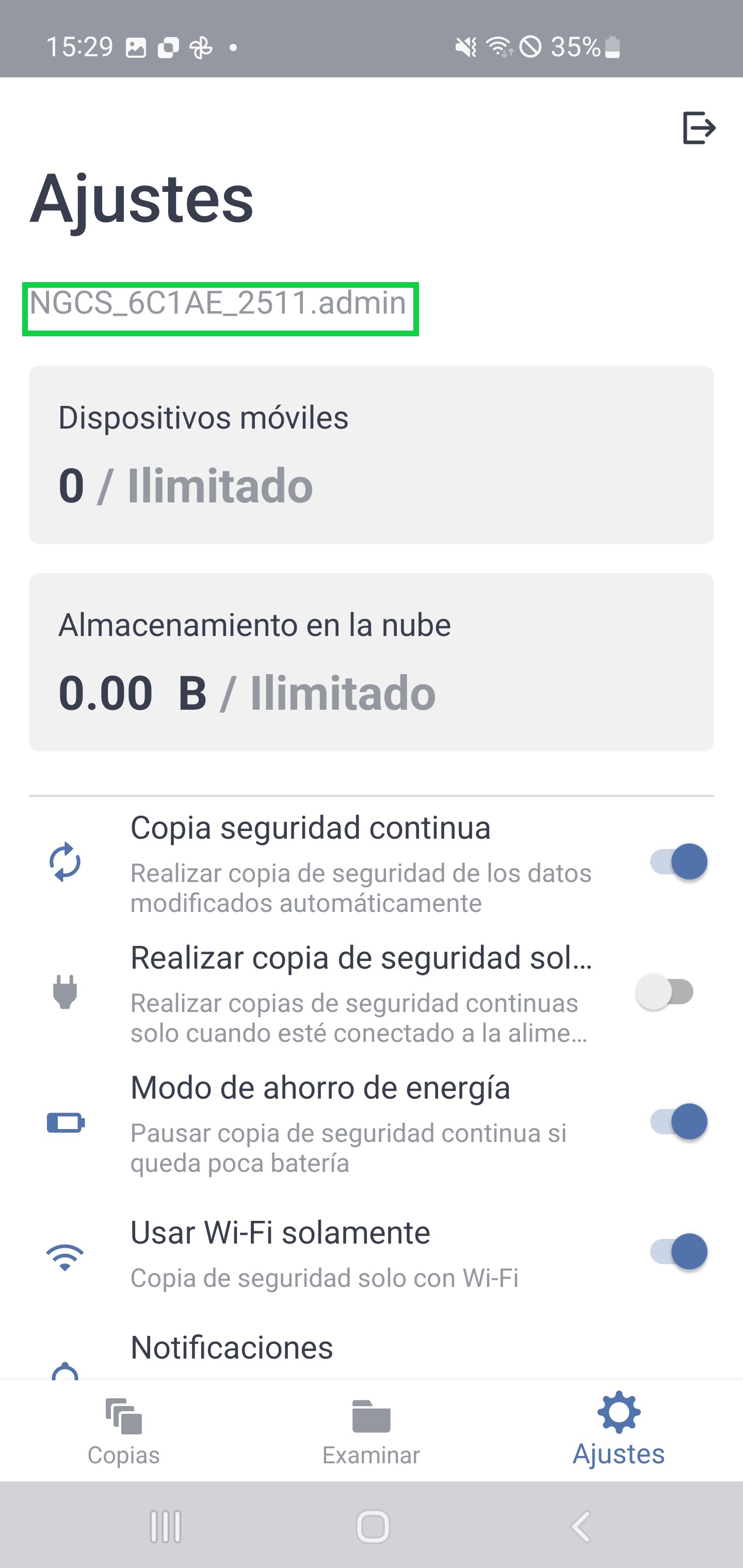This screenshot has height=1568, width=743.
Task: Enable backup only when plugged in
Action: point(665,991)
